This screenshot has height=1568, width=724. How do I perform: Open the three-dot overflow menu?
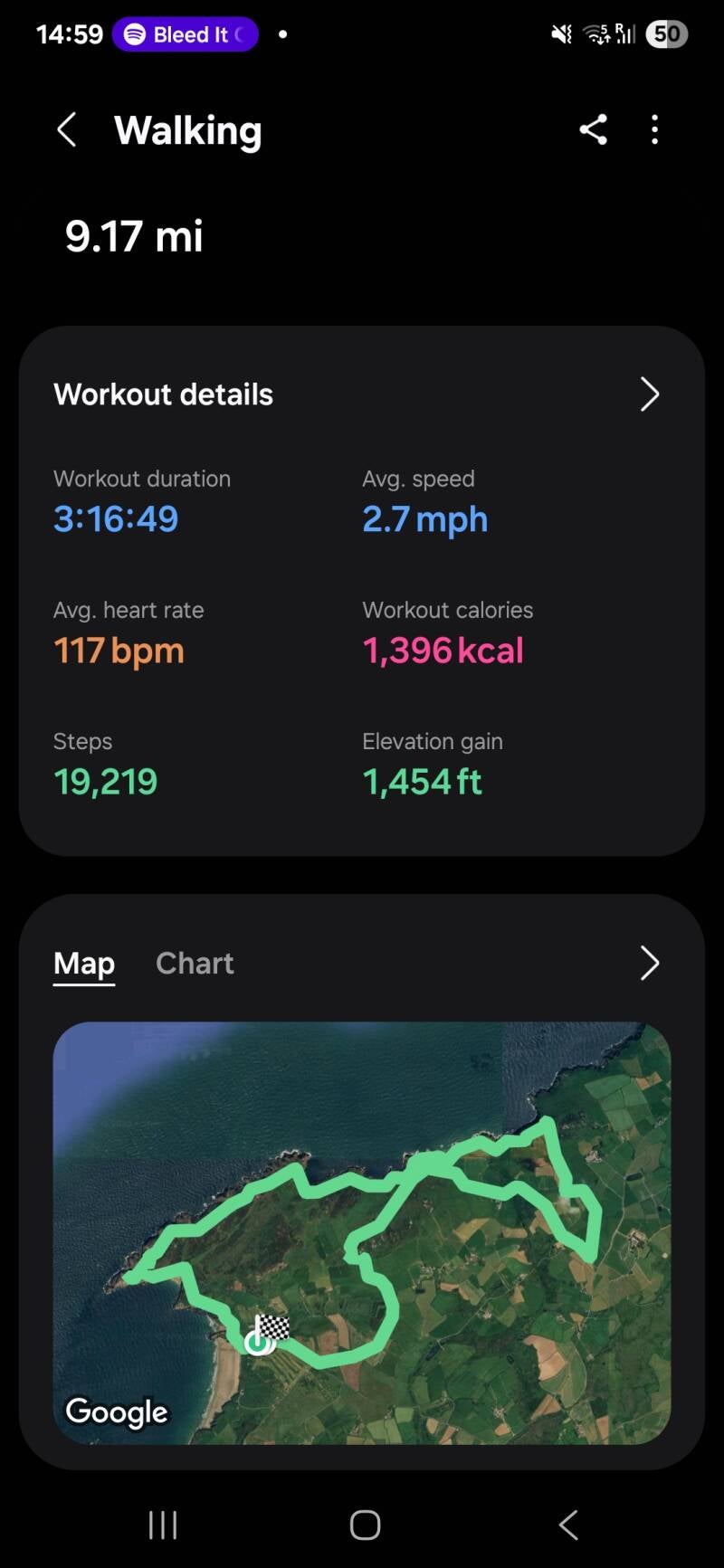(654, 130)
